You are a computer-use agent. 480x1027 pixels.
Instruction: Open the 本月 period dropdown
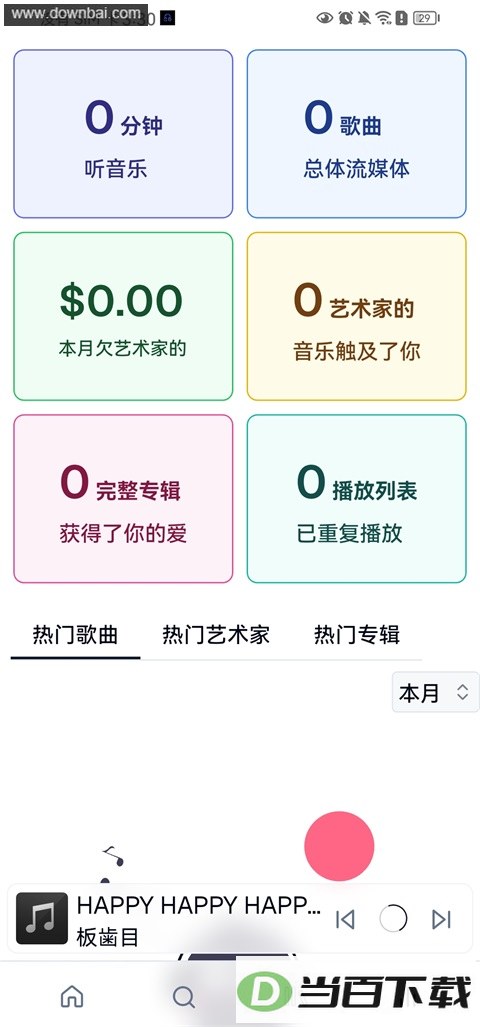coord(435,692)
